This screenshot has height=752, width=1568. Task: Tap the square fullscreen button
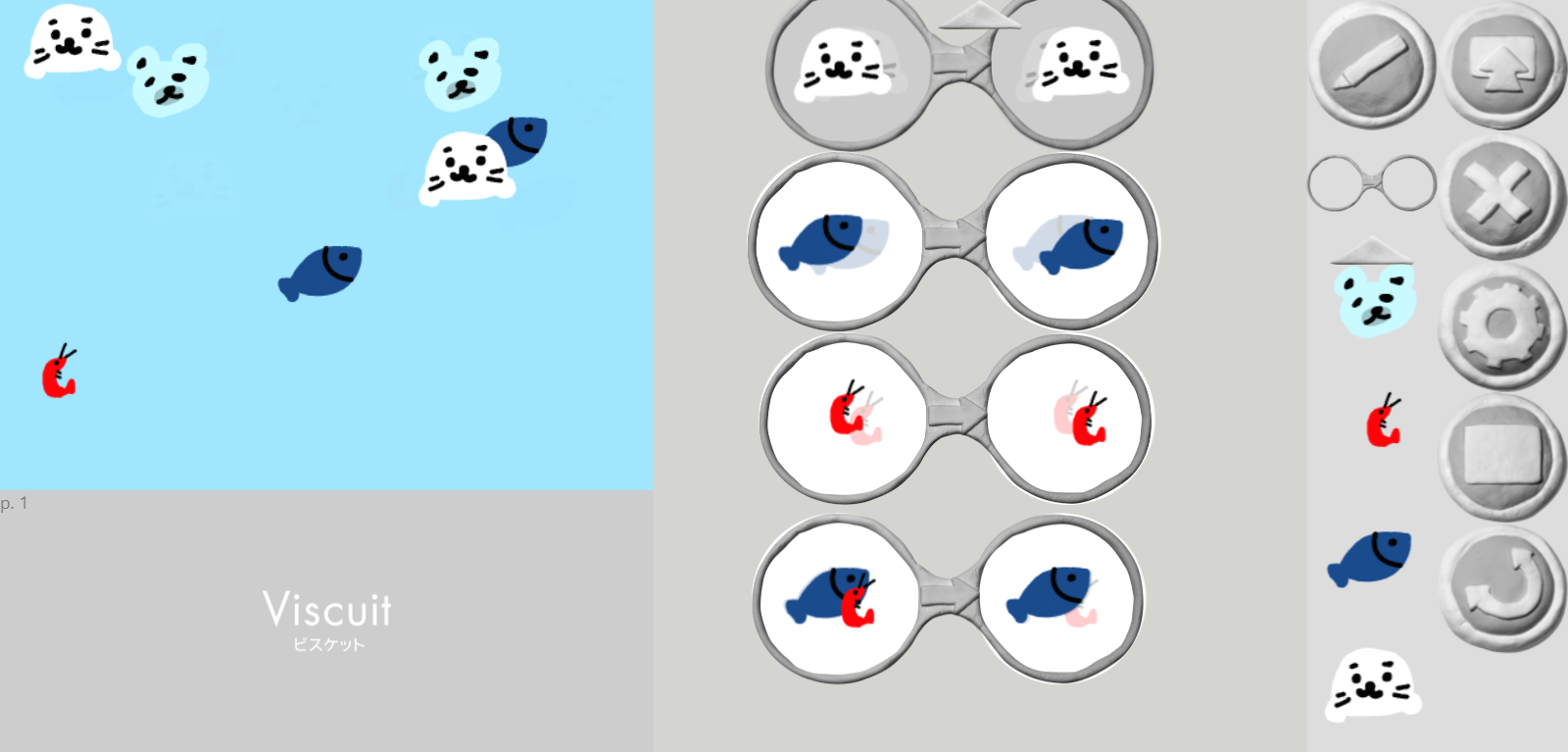pyautogui.click(x=1502, y=455)
